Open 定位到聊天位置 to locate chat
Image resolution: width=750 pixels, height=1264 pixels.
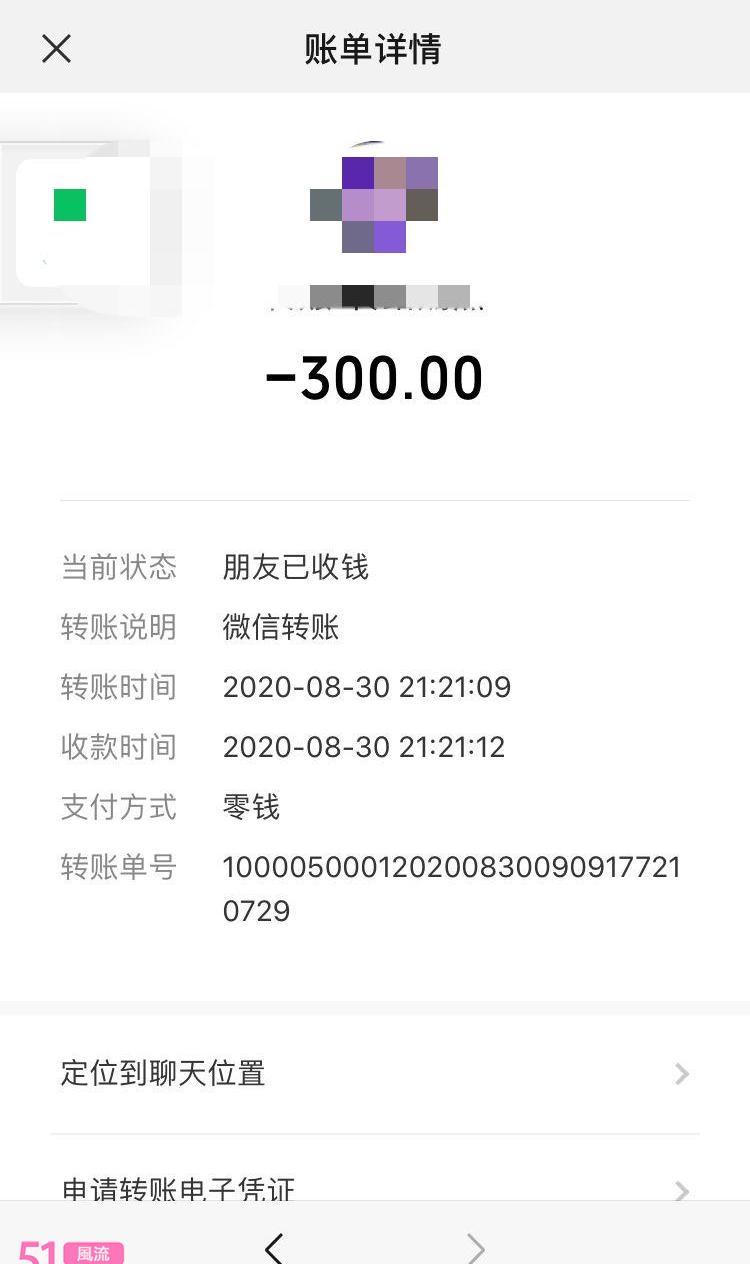(x=163, y=1074)
